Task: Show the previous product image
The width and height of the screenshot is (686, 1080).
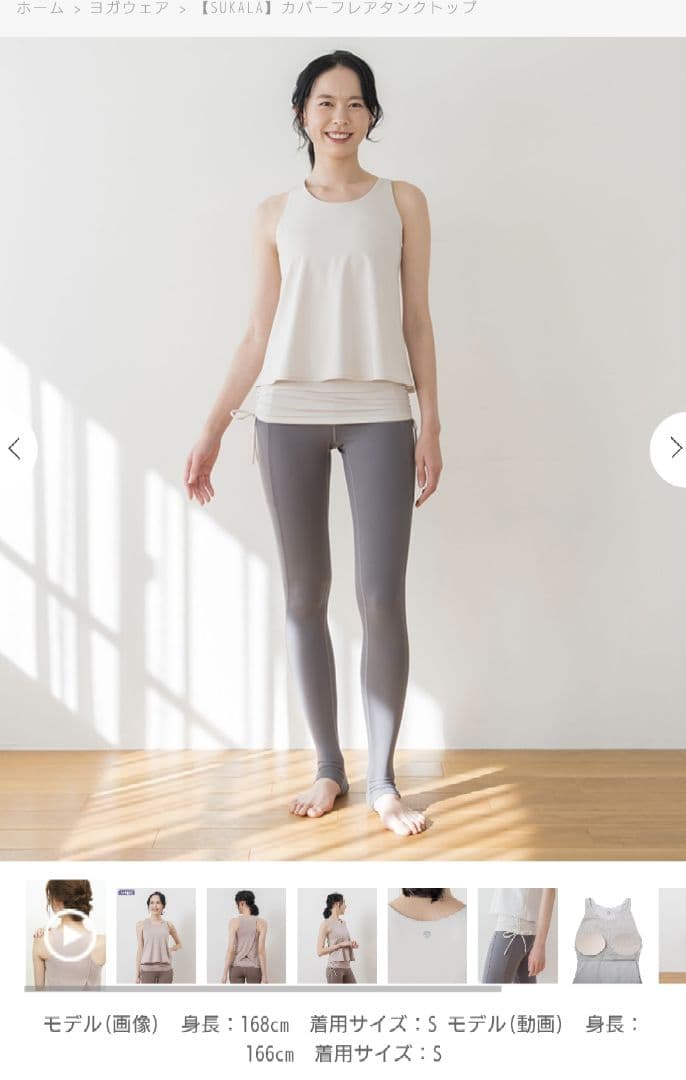Action: pyautogui.click(x=15, y=449)
